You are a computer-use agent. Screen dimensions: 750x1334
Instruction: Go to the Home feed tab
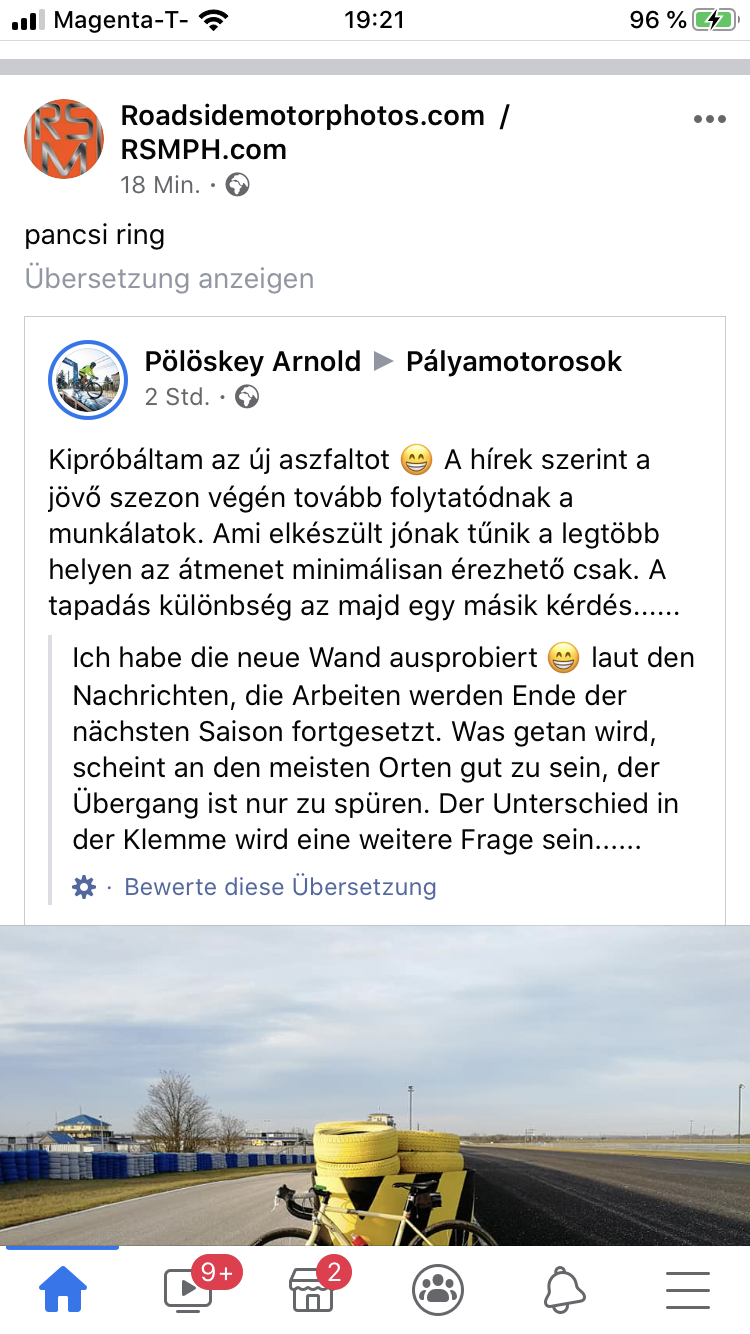(63, 1290)
